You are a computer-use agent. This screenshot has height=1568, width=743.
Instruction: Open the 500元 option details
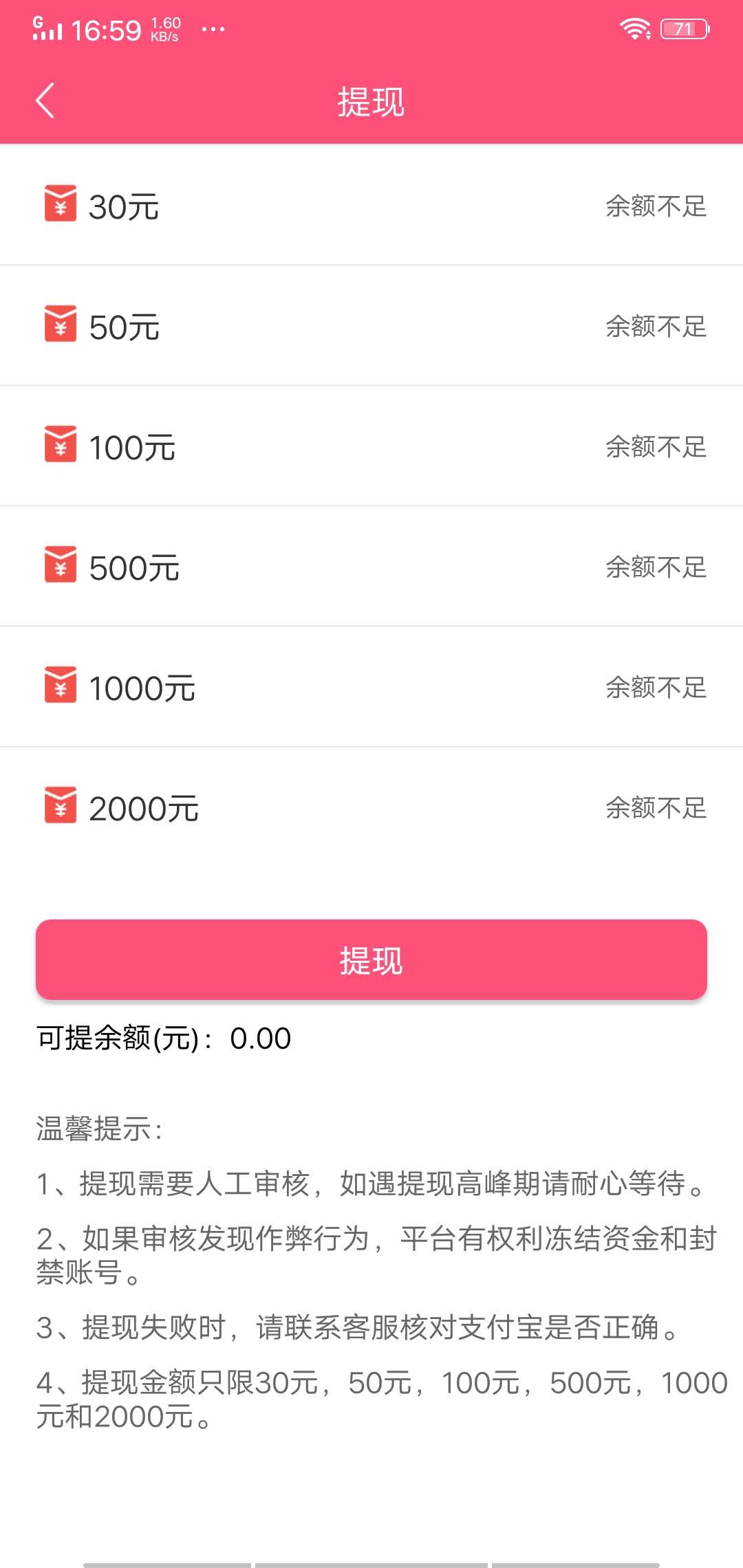pyautogui.click(x=371, y=567)
